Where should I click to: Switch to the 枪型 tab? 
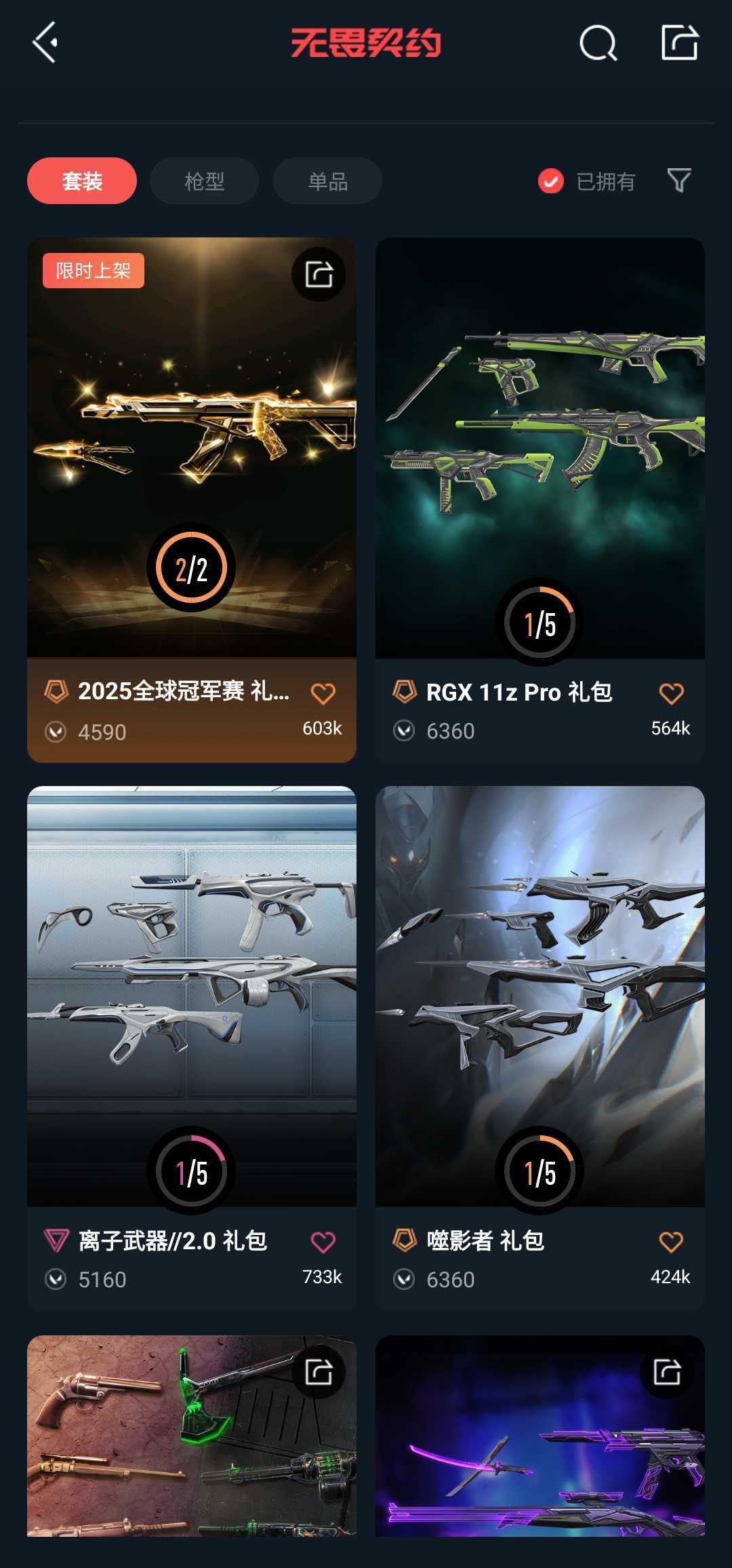(x=204, y=181)
